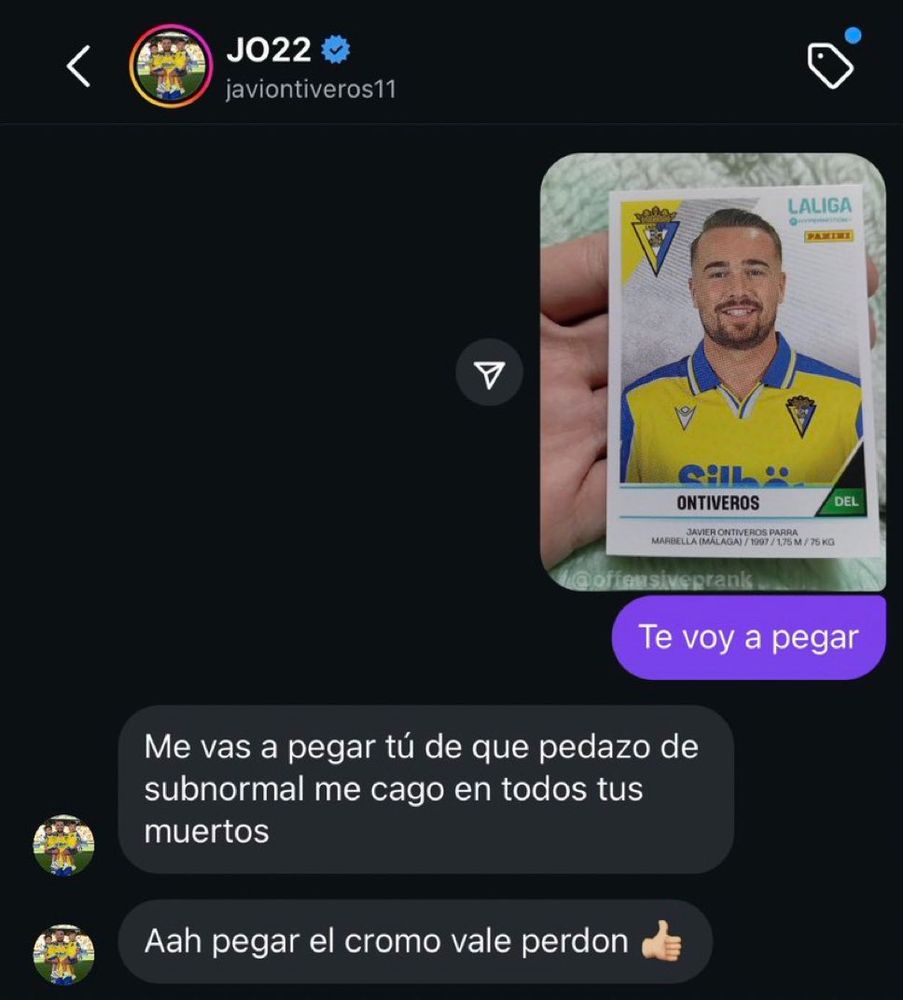Open the Ontiveros sticker photo
This screenshot has height=1000, width=903.
tap(712, 372)
